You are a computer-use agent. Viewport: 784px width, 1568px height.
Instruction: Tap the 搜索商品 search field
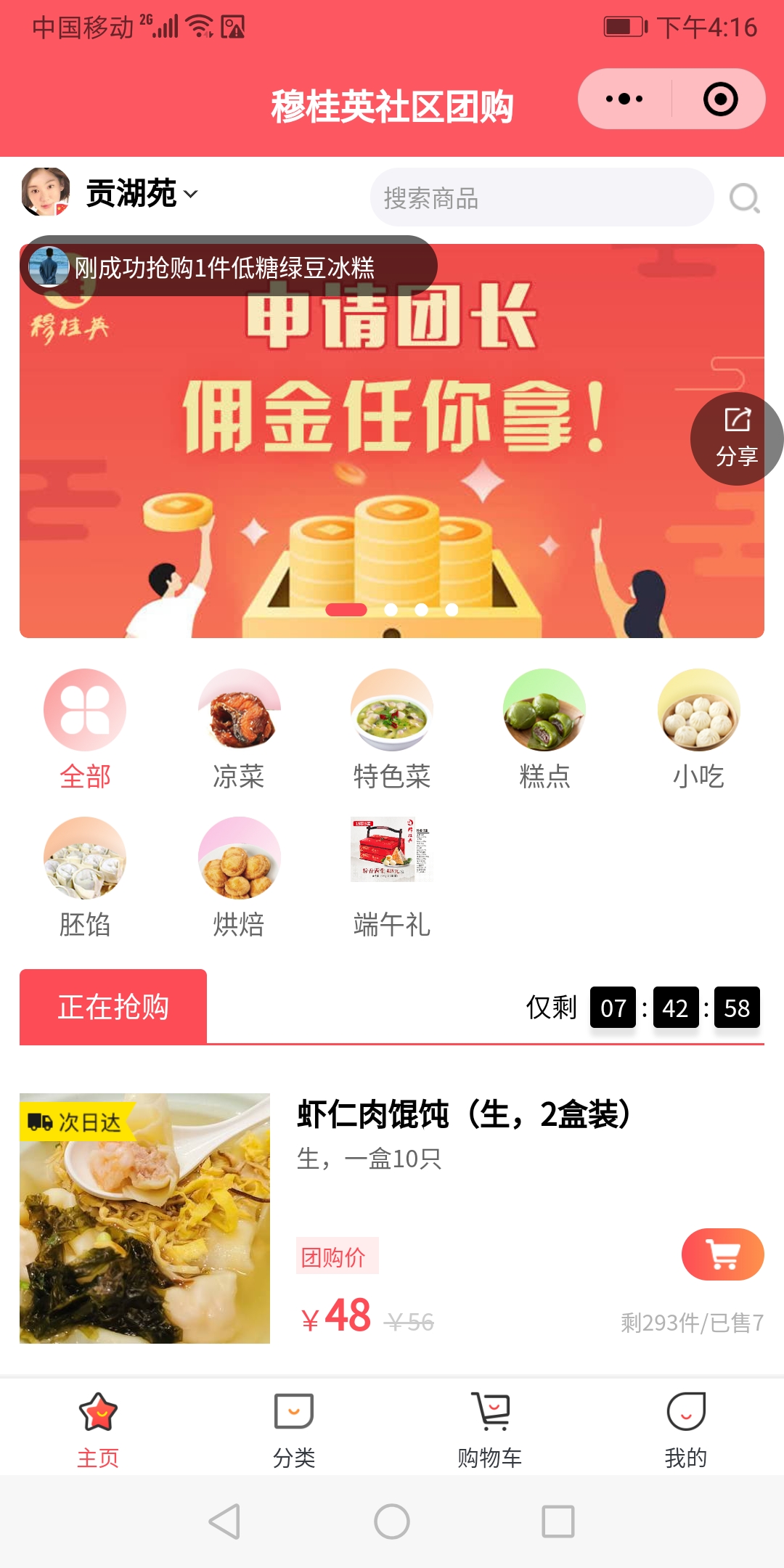(541, 197)
